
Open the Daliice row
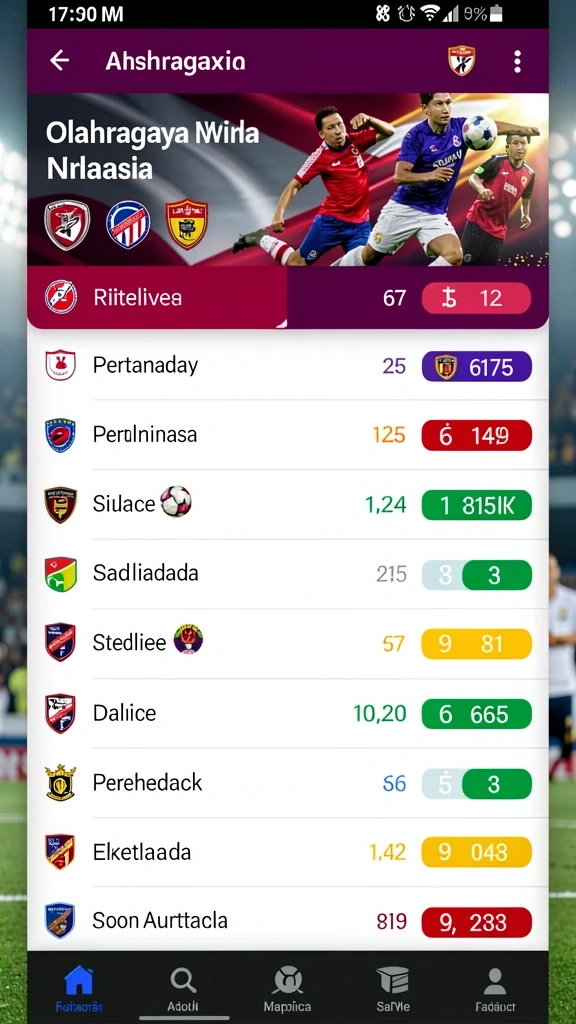point(288,713)
